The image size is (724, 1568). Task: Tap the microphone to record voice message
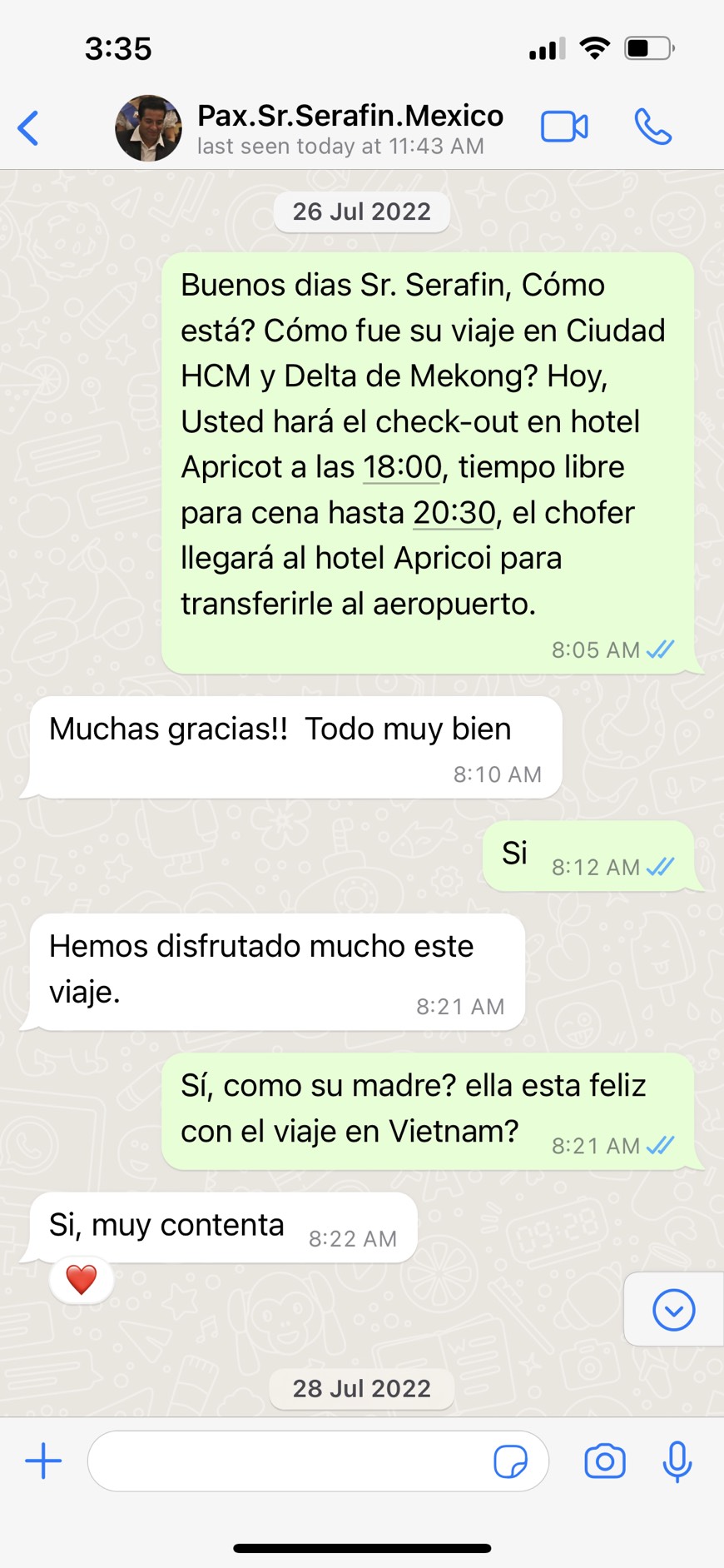(677, 1461)
